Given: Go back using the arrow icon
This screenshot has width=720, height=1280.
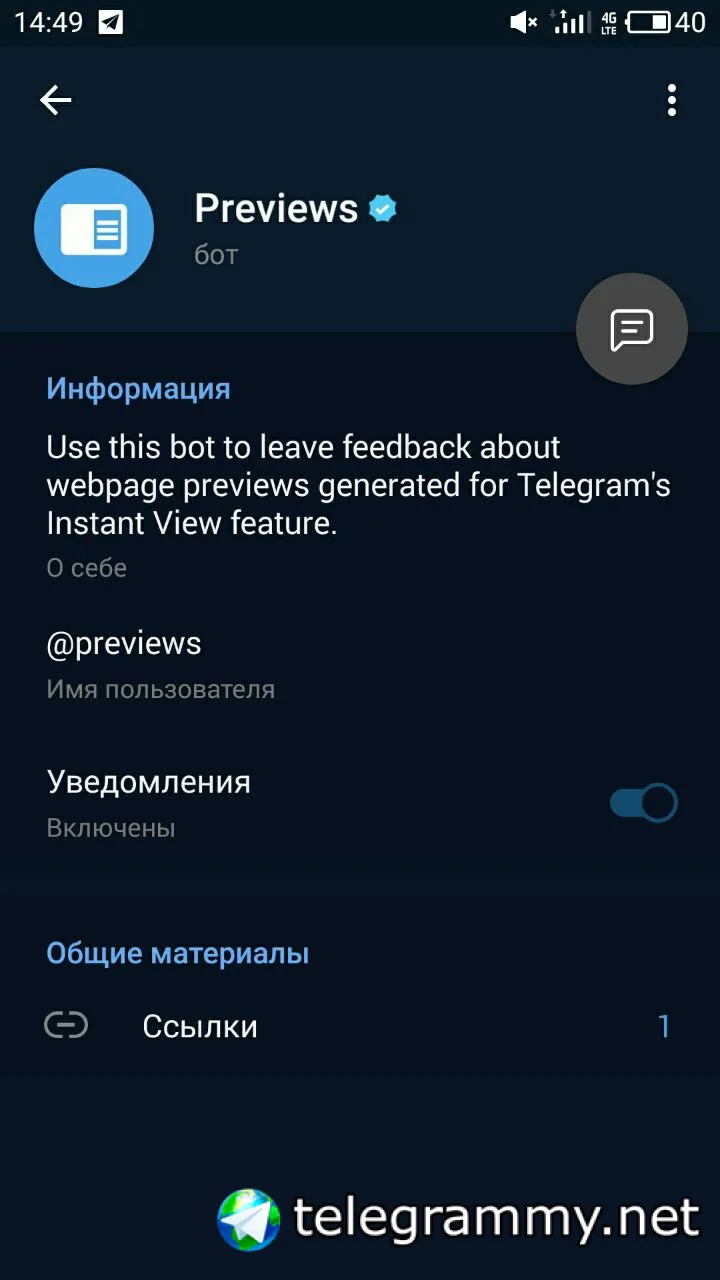Looking at the screenshot, I should pyautogui.click(x=56, y=100).
